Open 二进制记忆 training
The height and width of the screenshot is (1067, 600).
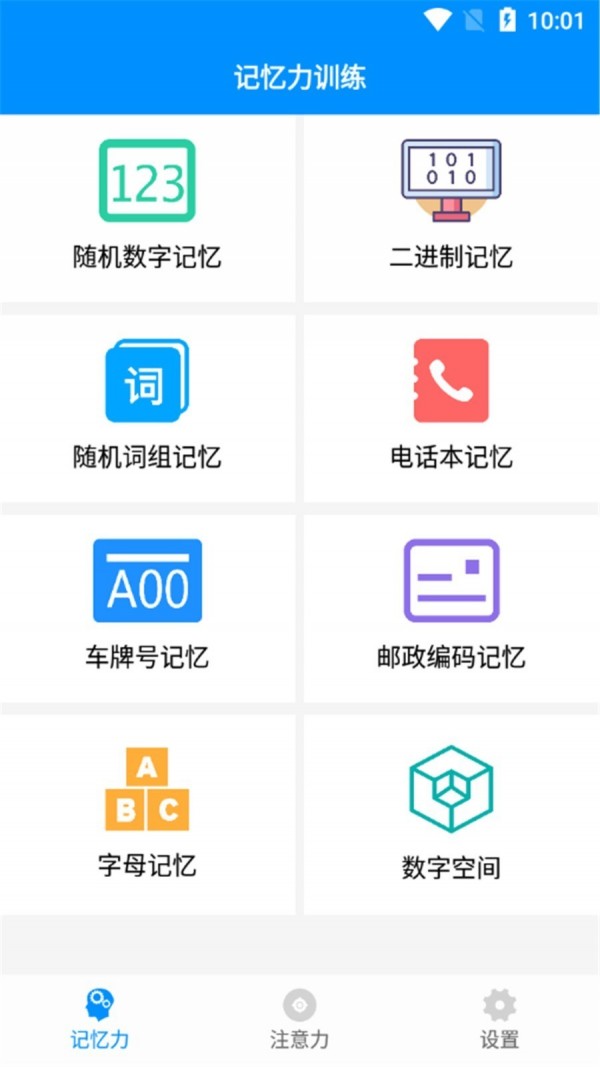pyautogui.click(x=451, y=208)
